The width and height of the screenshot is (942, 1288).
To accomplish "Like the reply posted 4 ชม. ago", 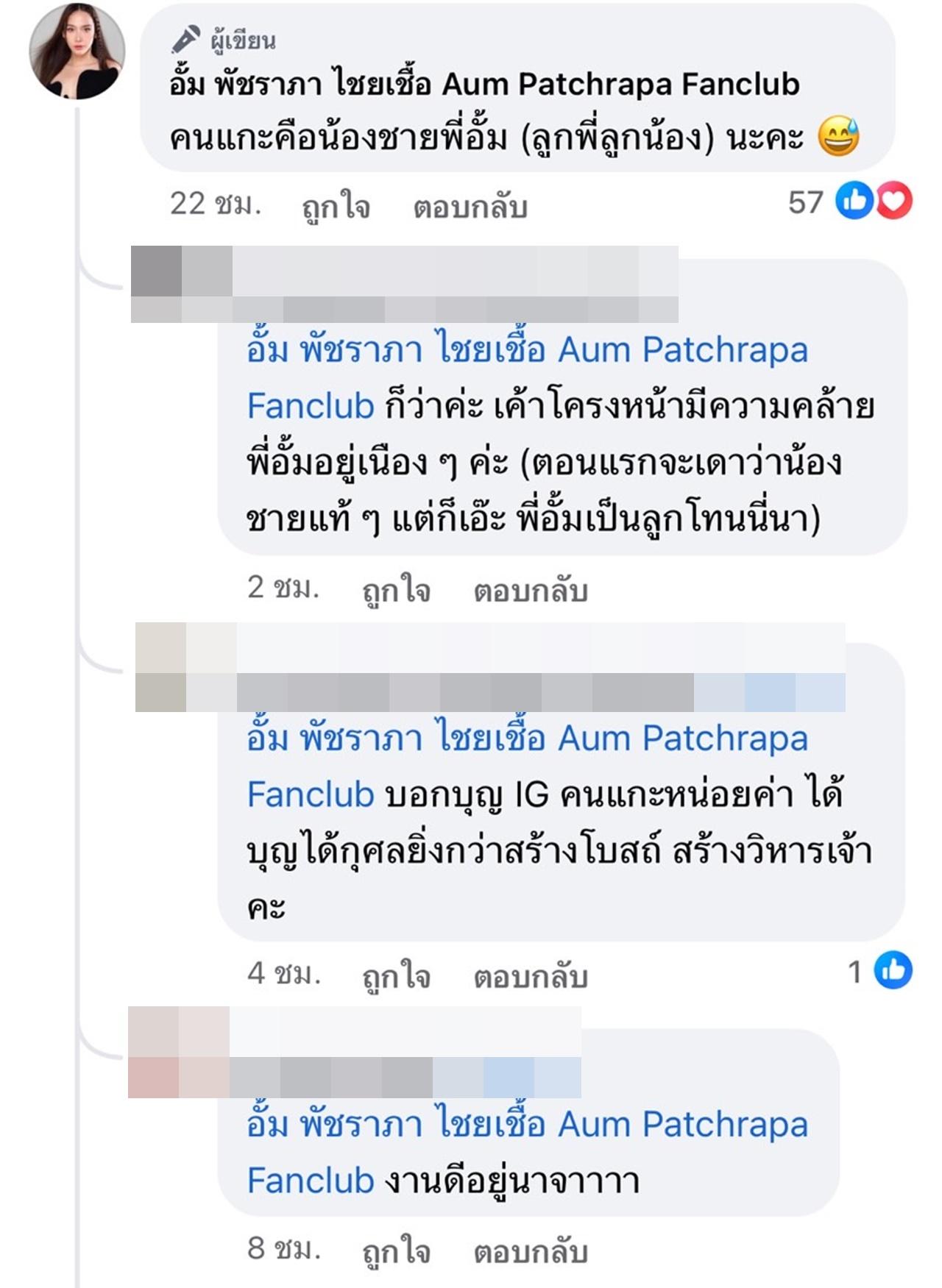I will (x=396, y=976).
